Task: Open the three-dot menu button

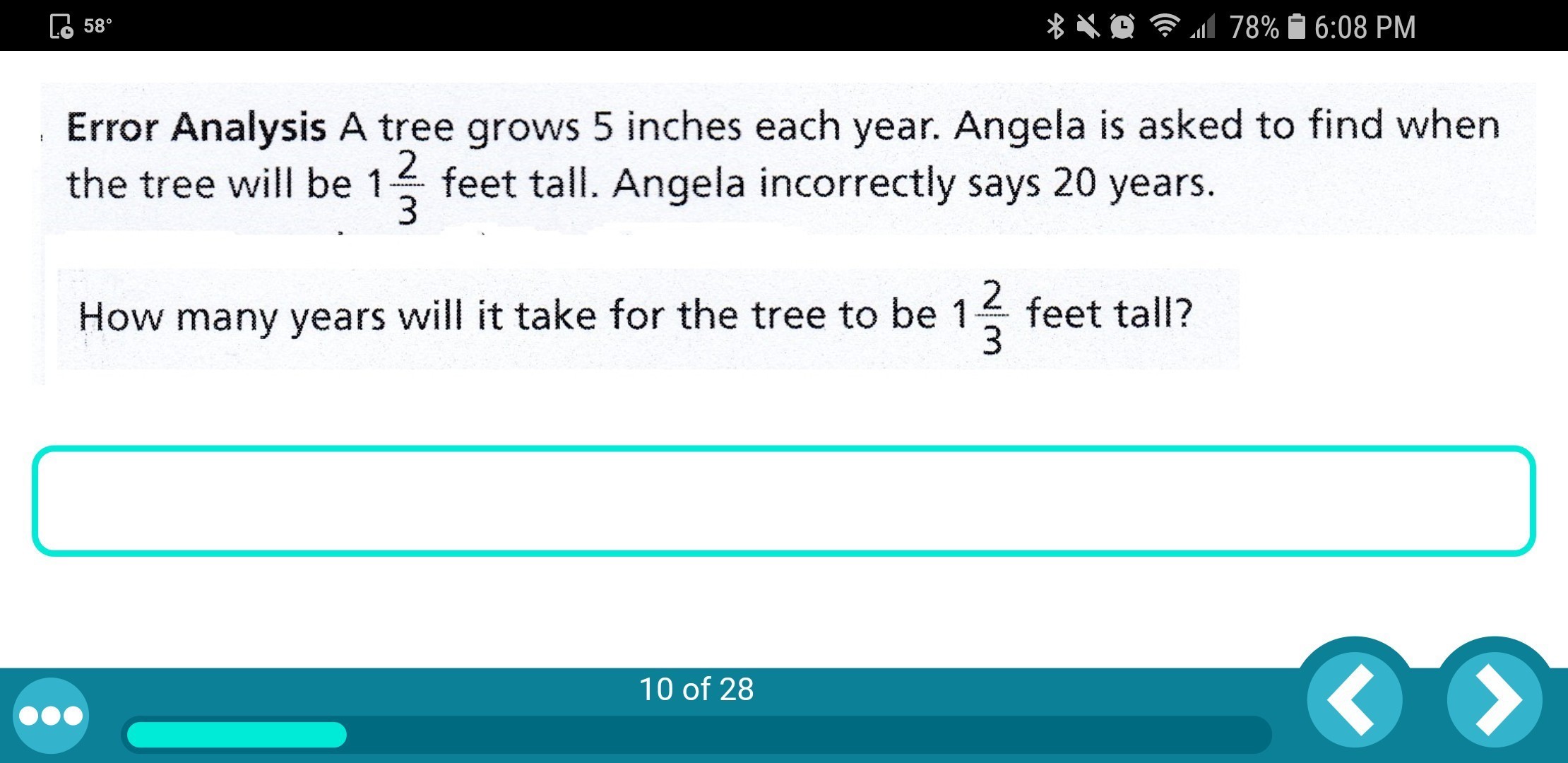Action: coord(51,716)
